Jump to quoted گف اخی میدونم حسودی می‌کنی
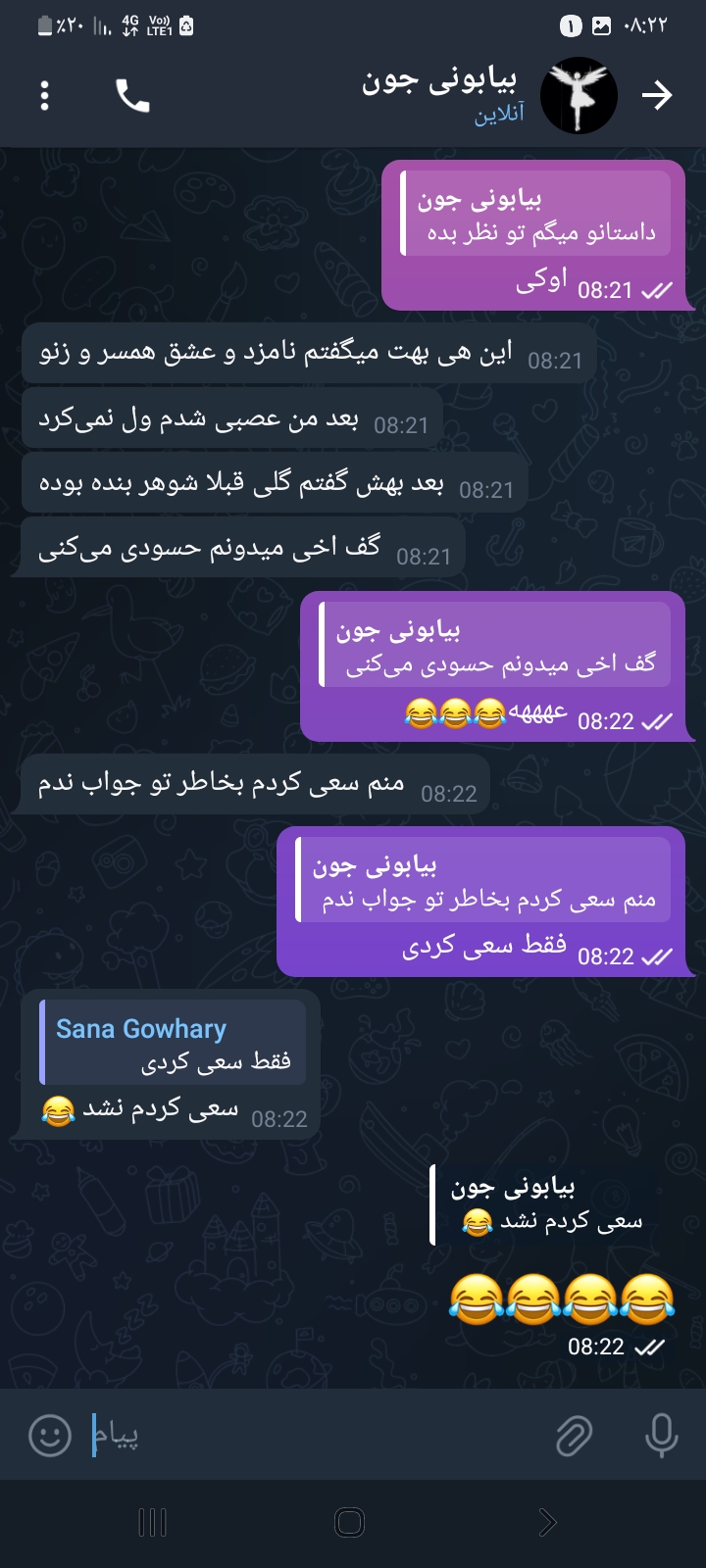This screenshot has height=1568, width=706. (x=496, y=646)
